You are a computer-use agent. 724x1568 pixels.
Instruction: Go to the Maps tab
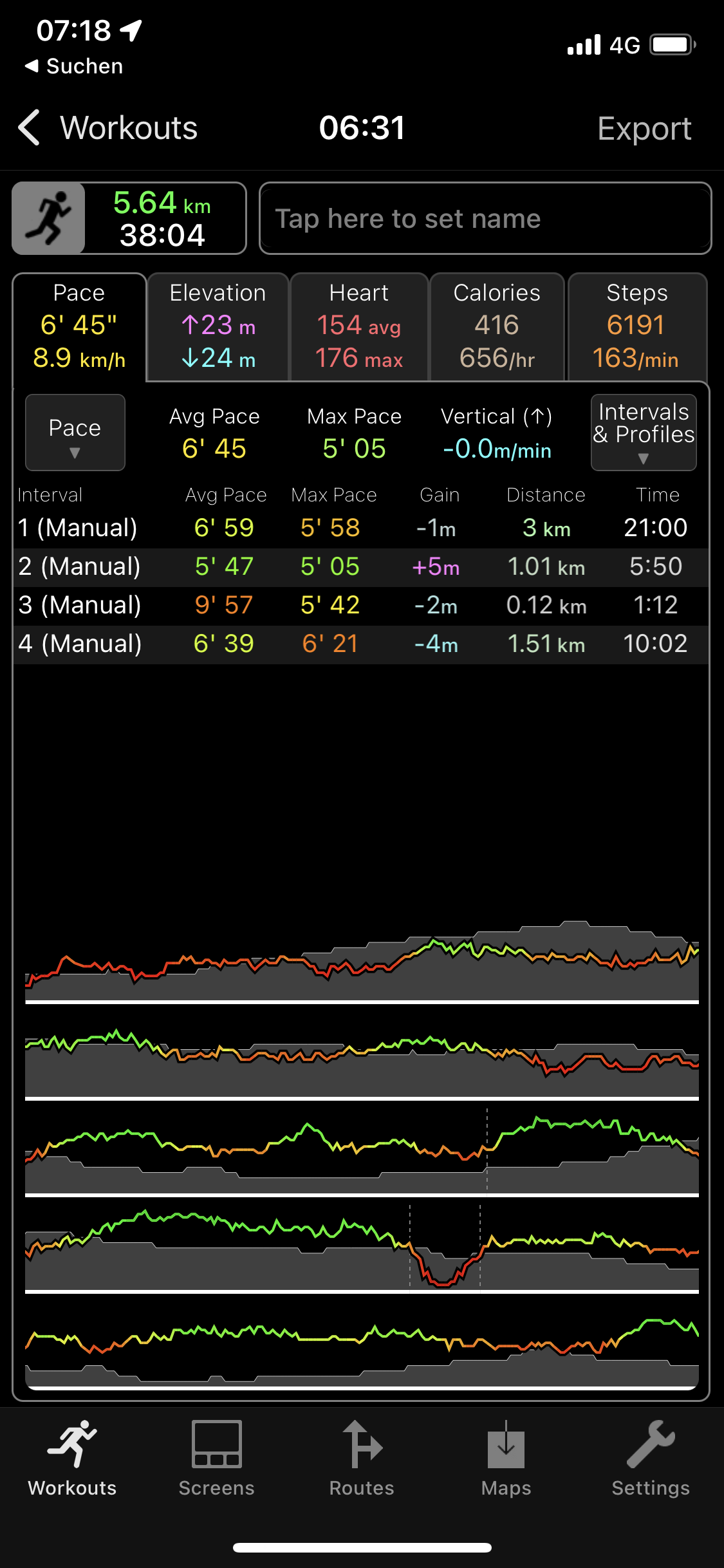tap(506, 1459)
